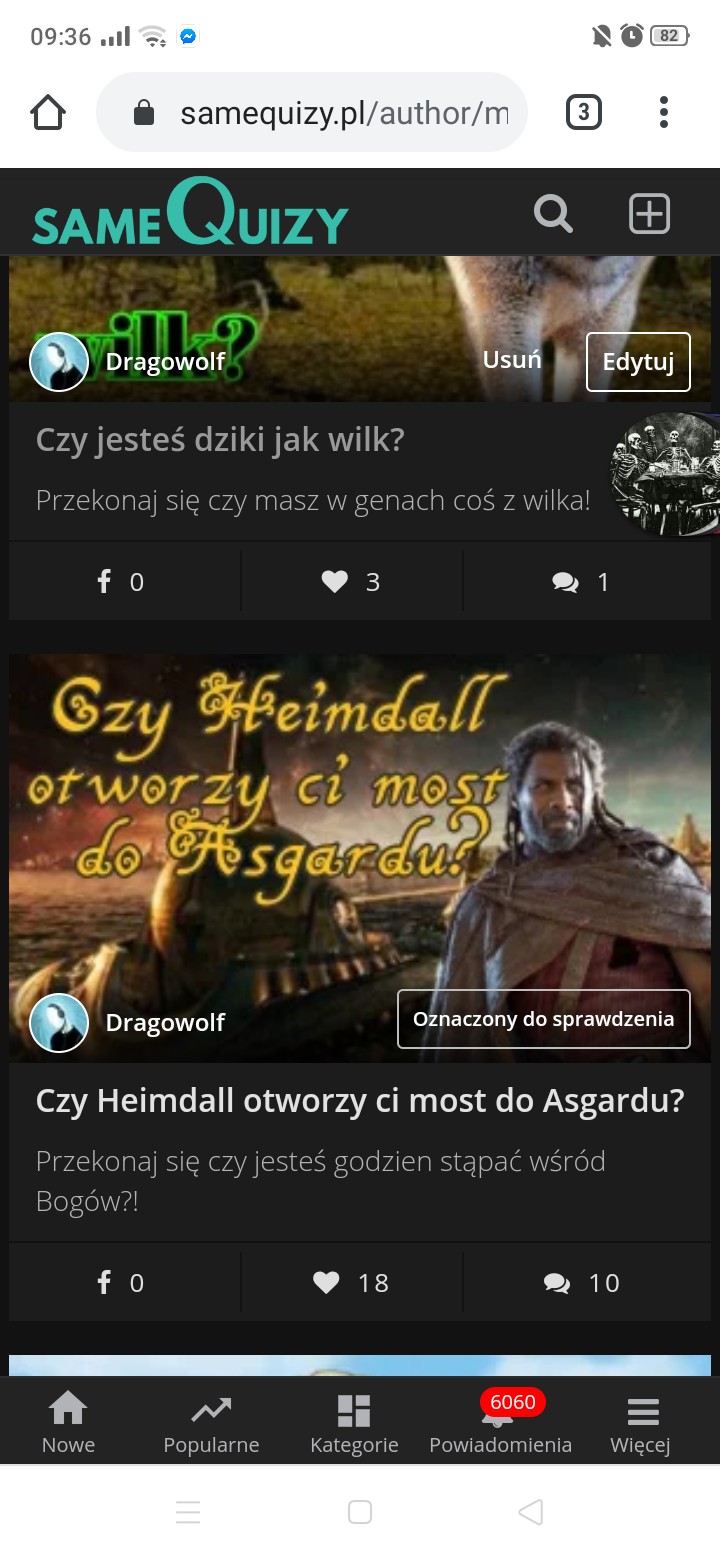Switch to the Nowe tab
This screenshot has width=720, height=1560.
click(68, 1423)
